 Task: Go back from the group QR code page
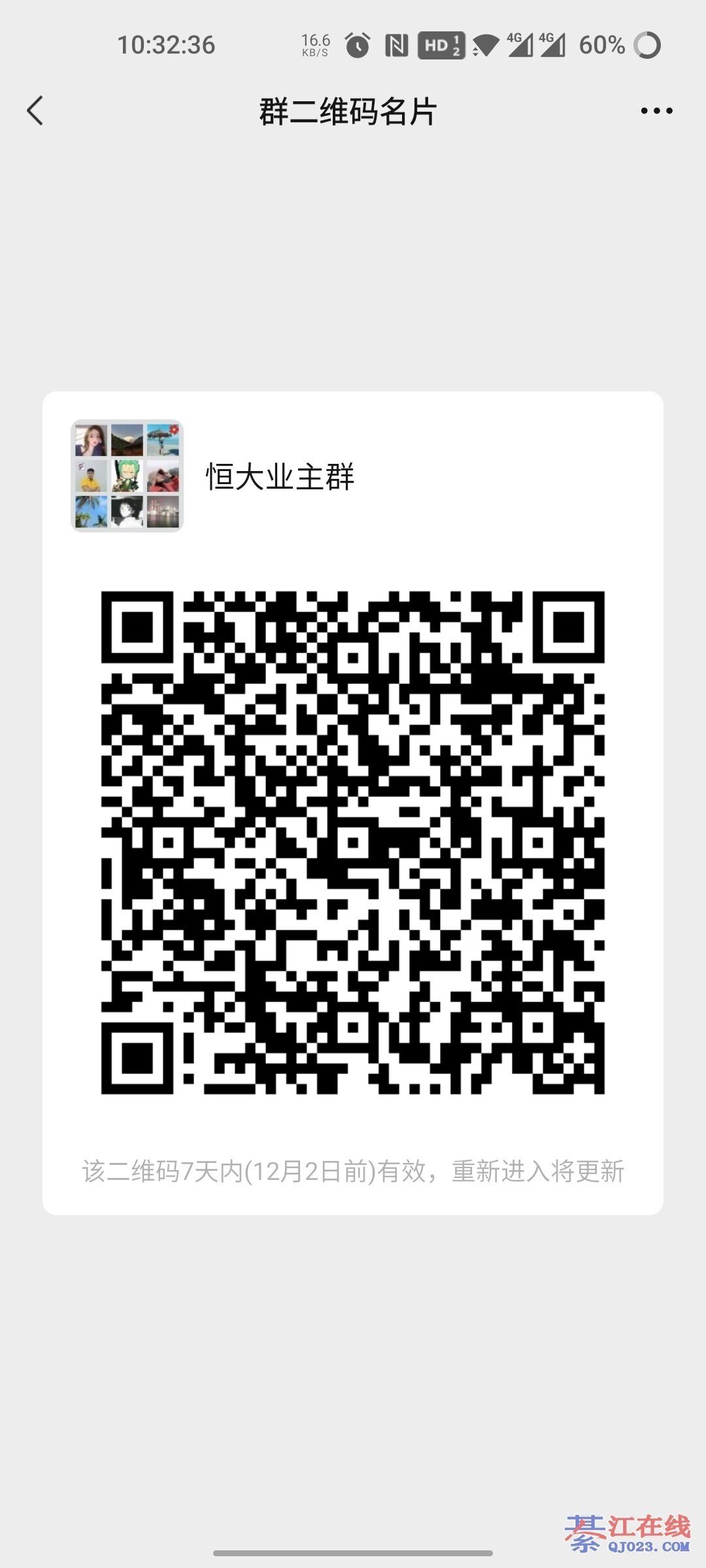point(35,110)
